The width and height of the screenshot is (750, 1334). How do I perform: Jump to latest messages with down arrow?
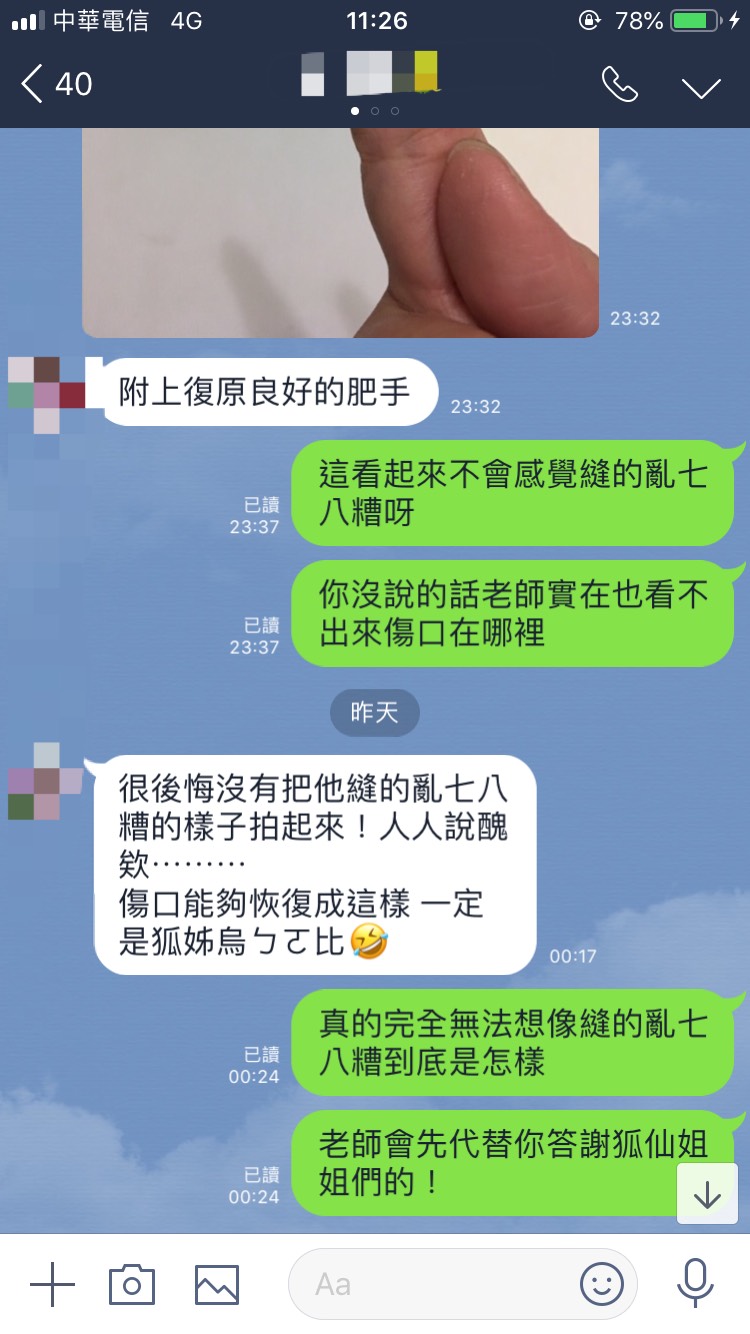tap(707, 1193)
